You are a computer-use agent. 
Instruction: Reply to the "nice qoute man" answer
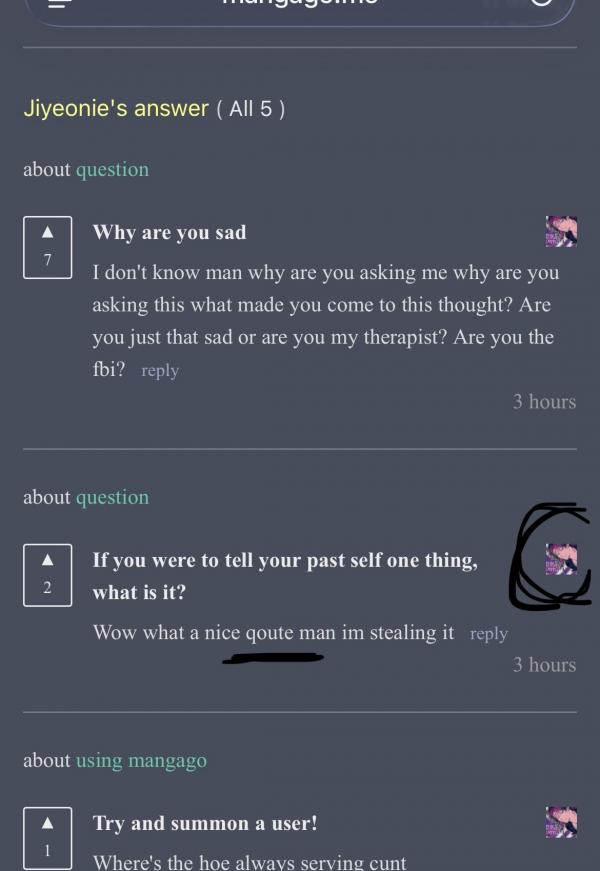coord(488,634)
